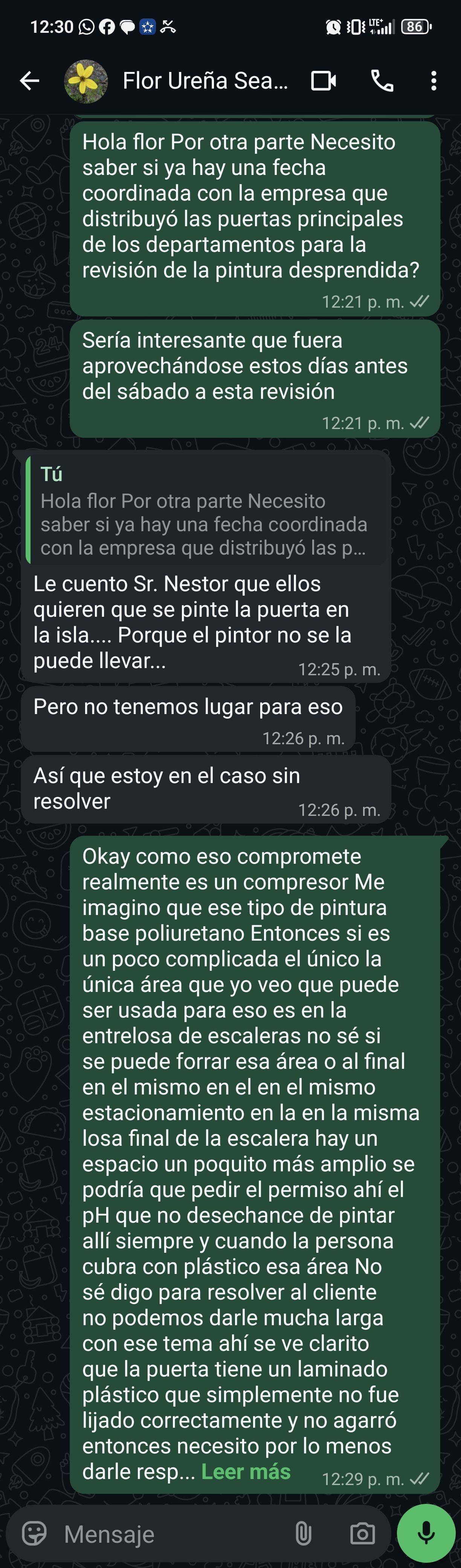Open the three-dot overflow menu
461x1568 pixels.
coord(433,81)
